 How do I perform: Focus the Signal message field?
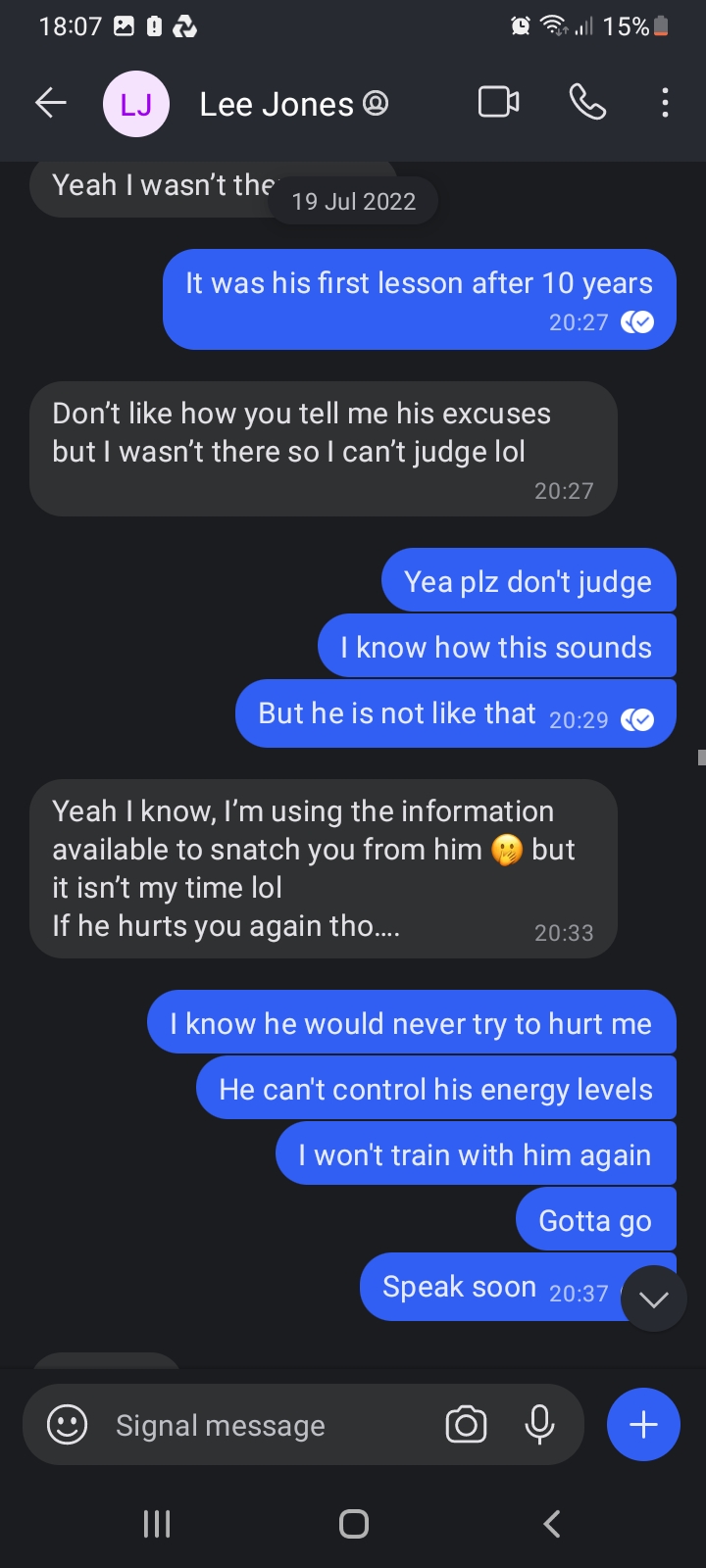tap(265, 1425)
